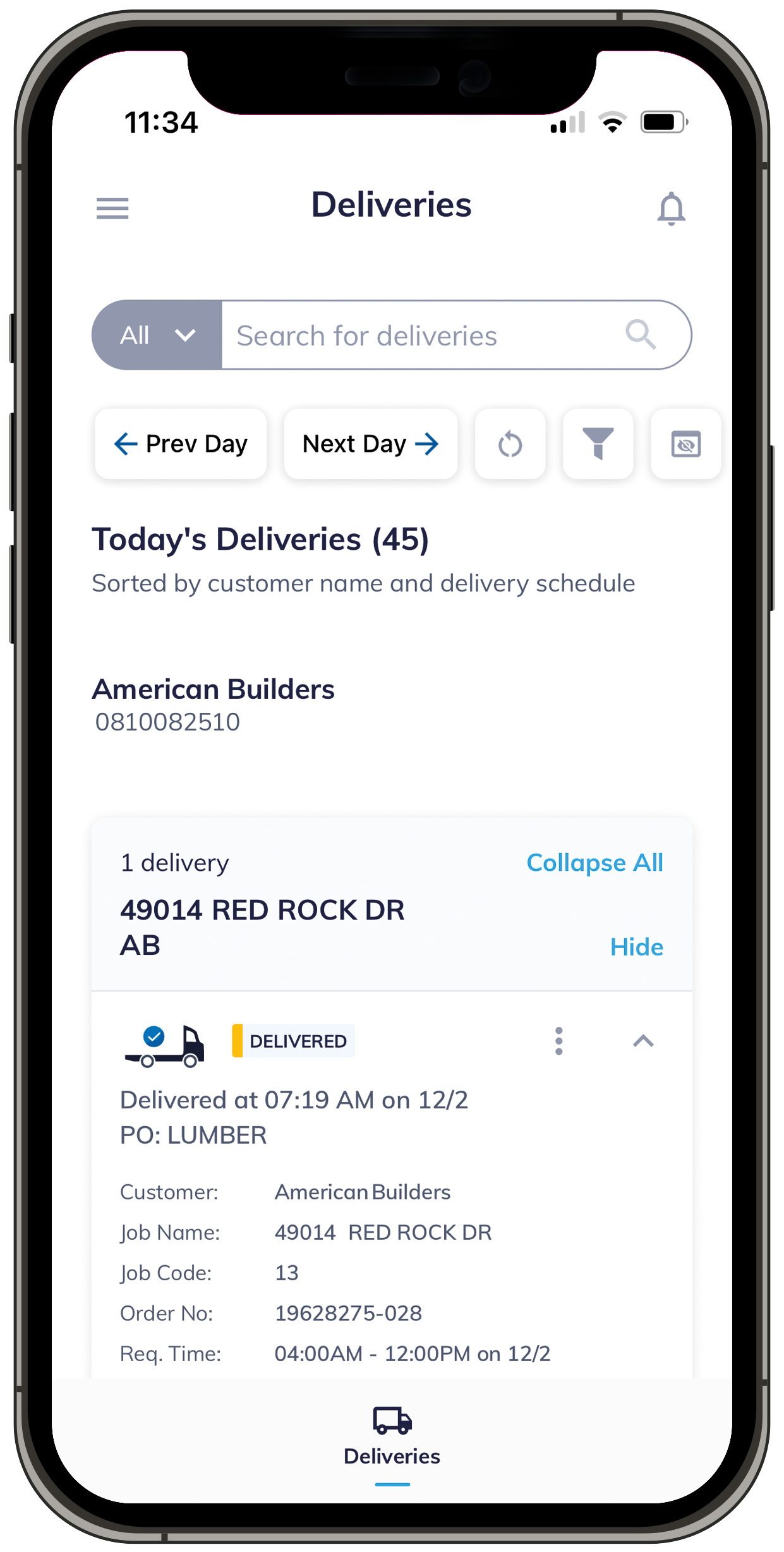
Task: Go to Next Day
Action: pyautogui.click(x=371, y=444)
